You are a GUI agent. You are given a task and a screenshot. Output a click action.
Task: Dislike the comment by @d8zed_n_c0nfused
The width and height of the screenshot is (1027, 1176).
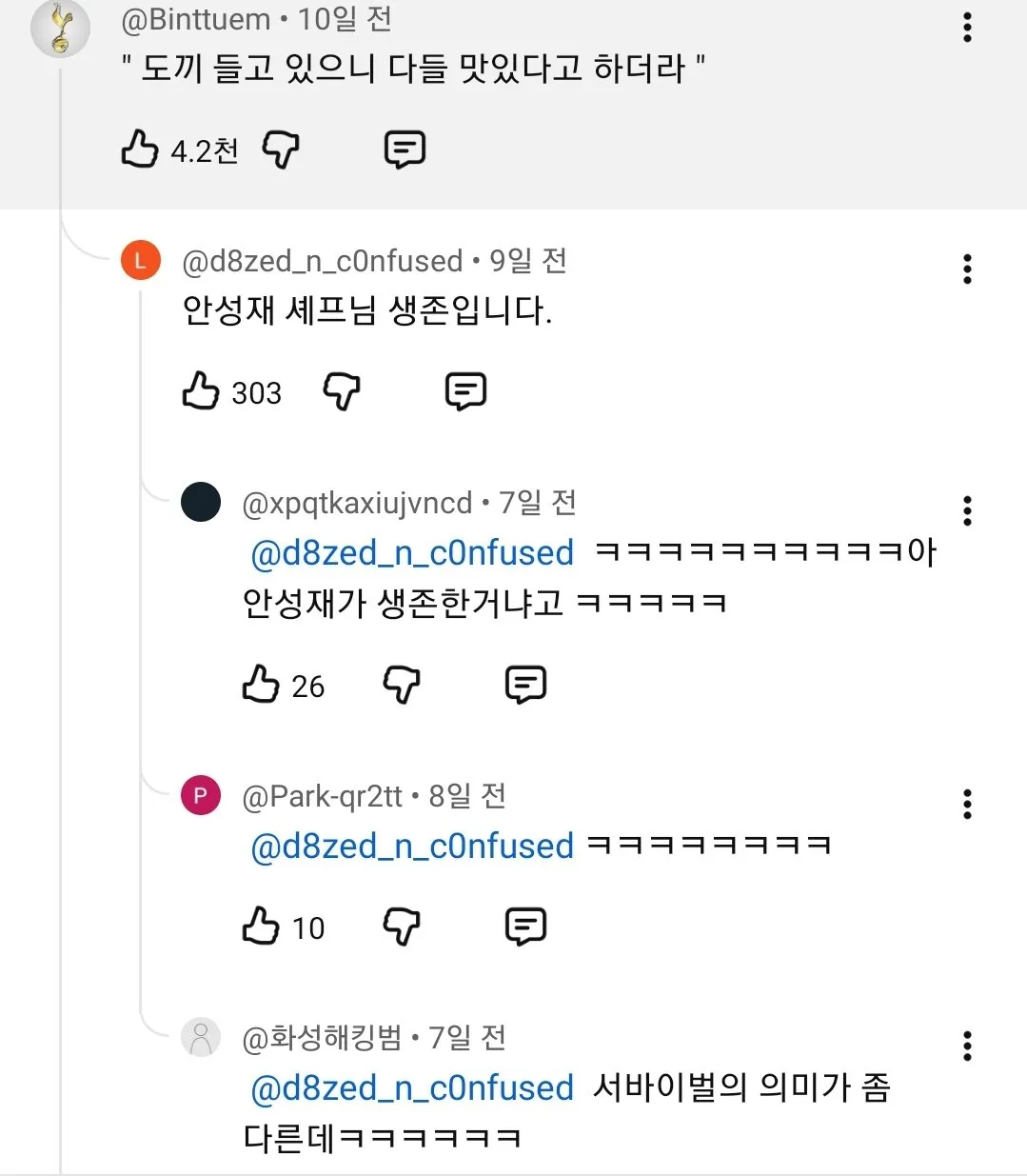[x=342, y=391]
